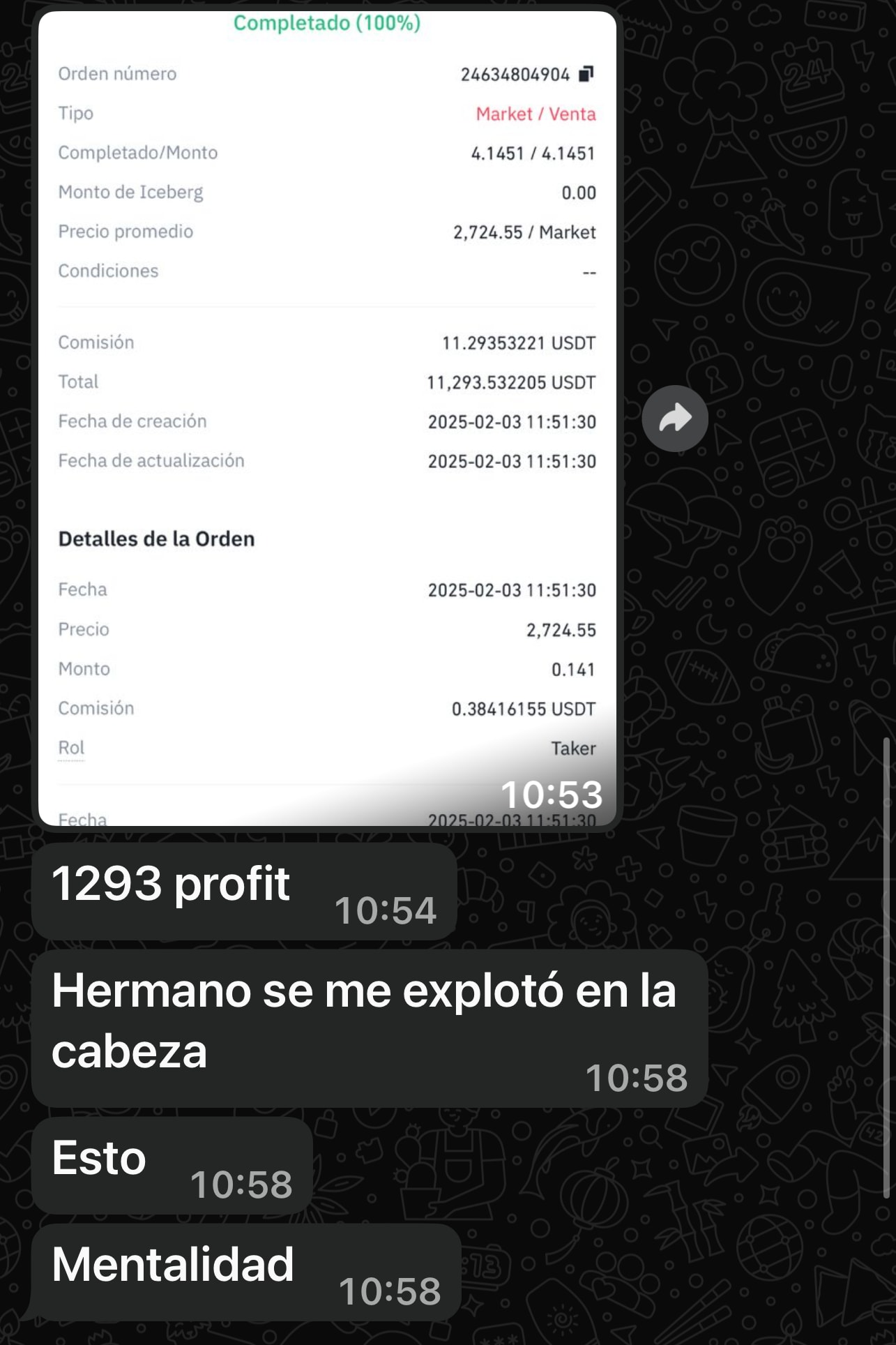This screenshot has height=1345, width=896.
Task: Select the Completado/Monto row value 4.1451
Action: tap(526, 152)
